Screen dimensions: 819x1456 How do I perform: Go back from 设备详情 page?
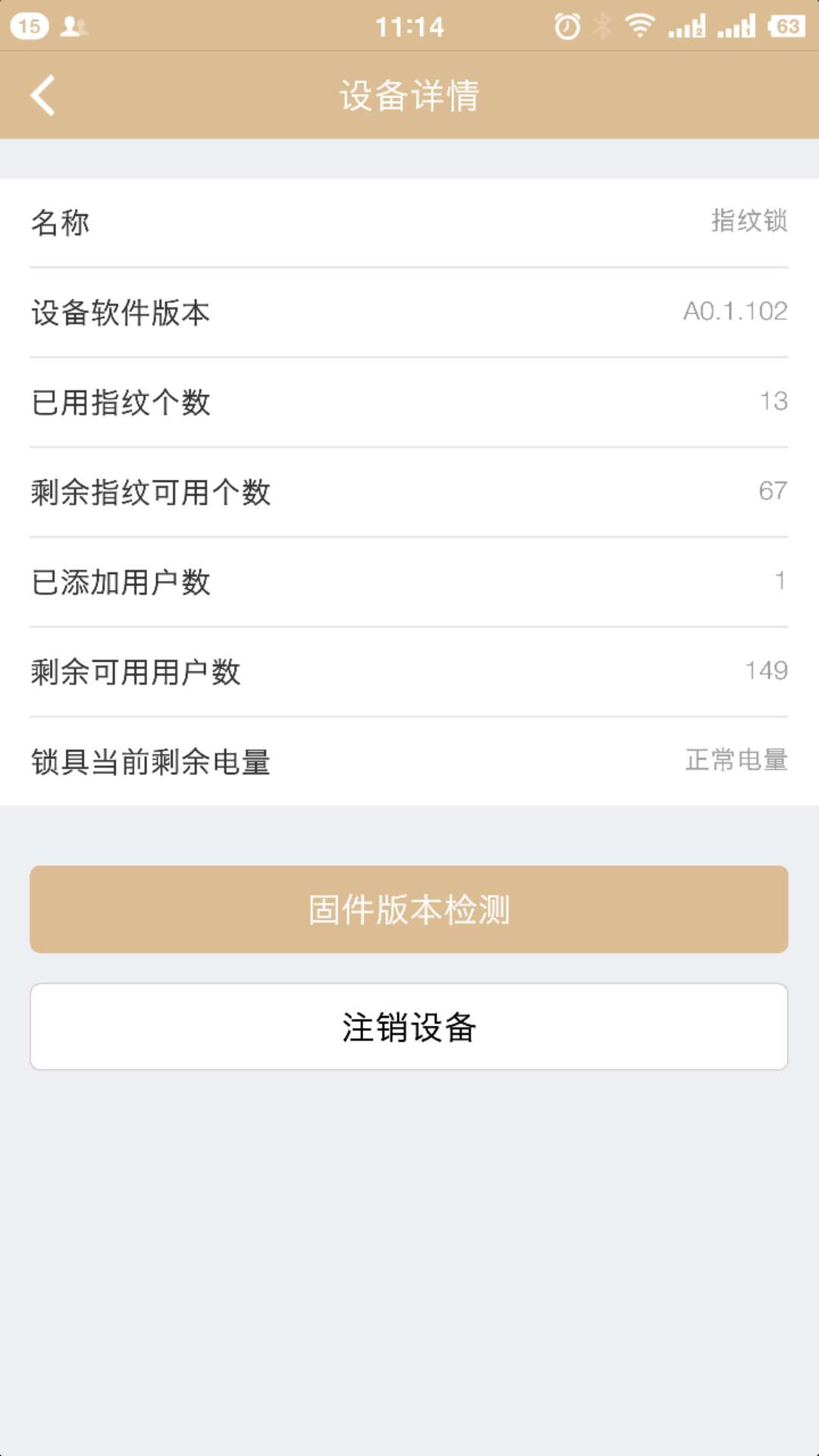(x=43, y=96)
